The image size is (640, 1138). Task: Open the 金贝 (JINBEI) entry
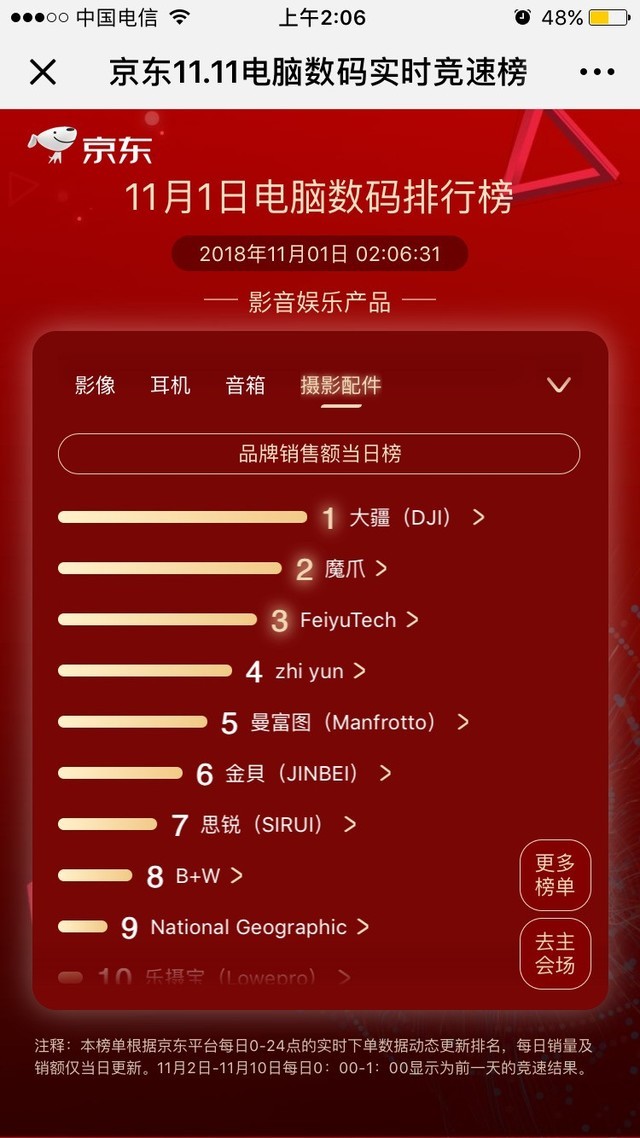click(x=307, y=773)
